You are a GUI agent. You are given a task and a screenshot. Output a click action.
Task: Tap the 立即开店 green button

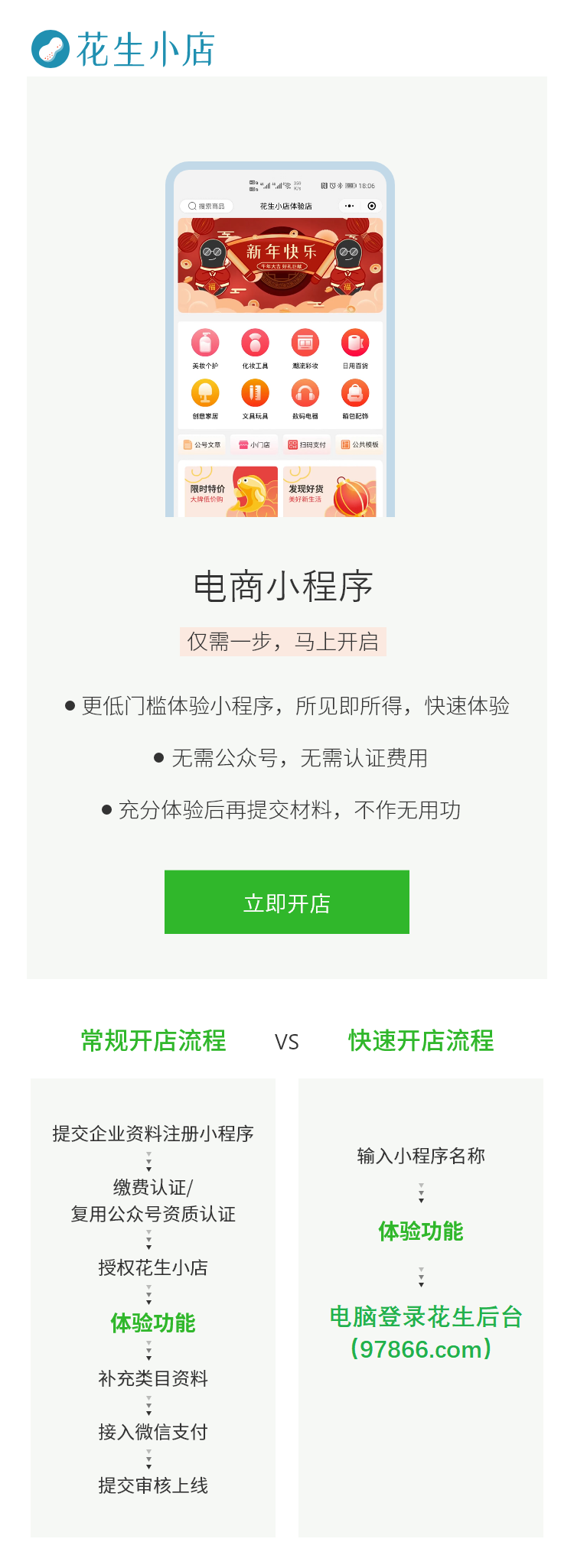click(287, 903)
